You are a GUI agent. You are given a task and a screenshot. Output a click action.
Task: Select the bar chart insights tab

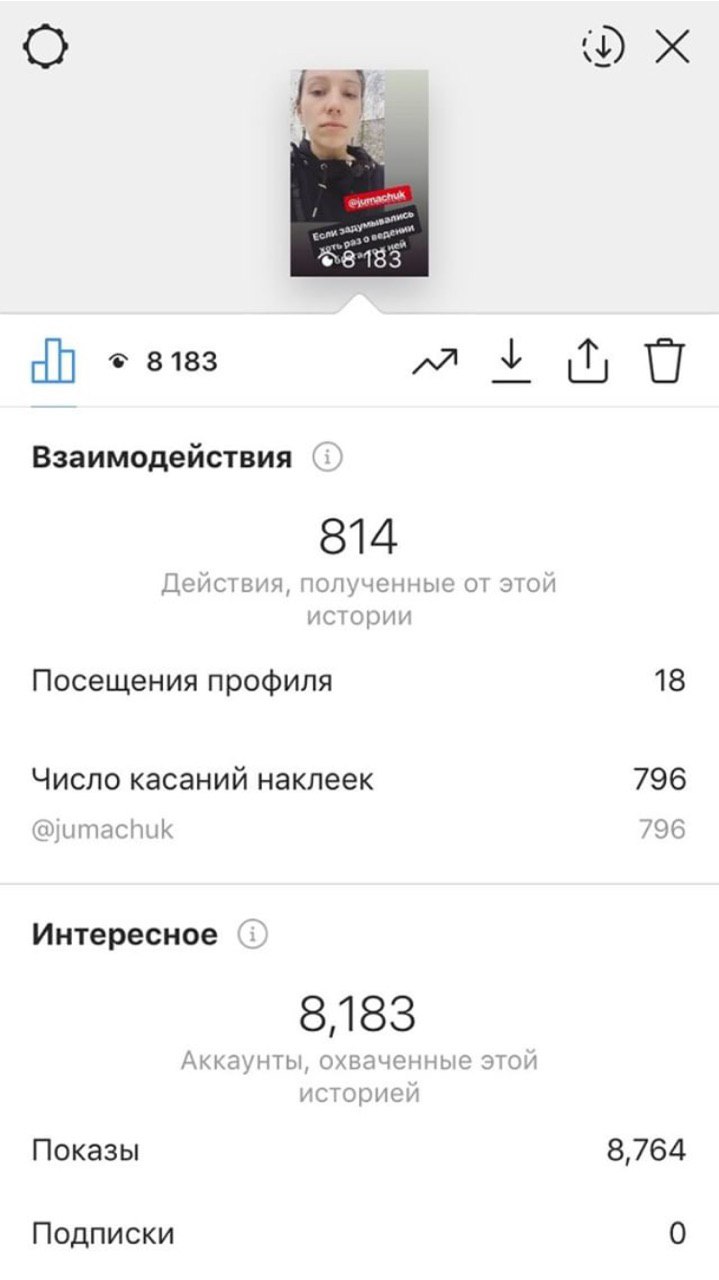click(53, 361)
